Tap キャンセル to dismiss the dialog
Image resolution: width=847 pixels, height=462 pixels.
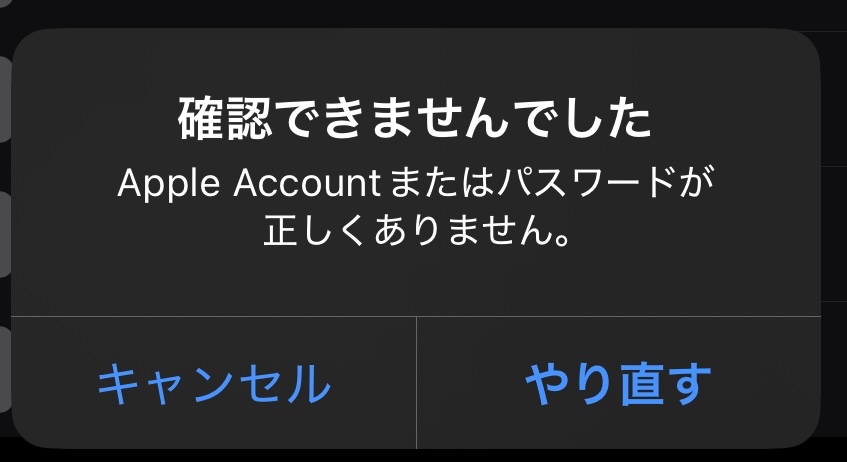(x=213, y=383)
